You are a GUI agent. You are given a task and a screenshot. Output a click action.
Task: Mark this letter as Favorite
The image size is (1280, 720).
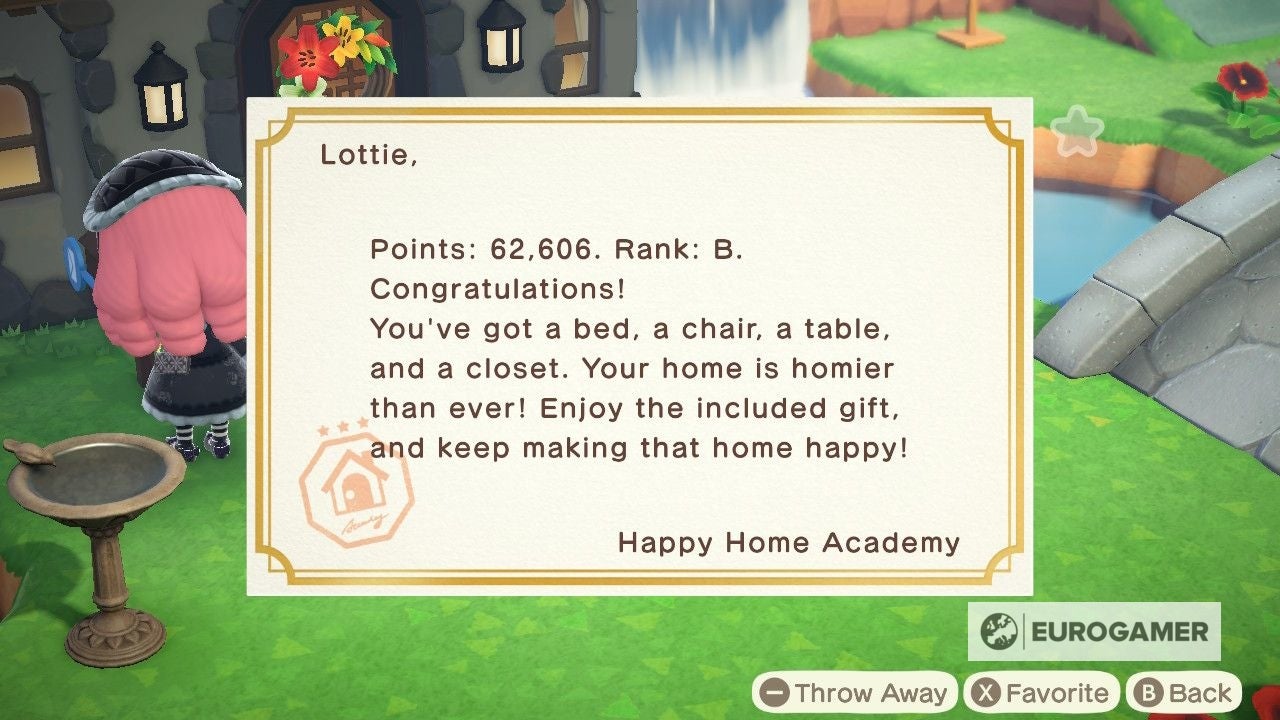click(1042, 693)
